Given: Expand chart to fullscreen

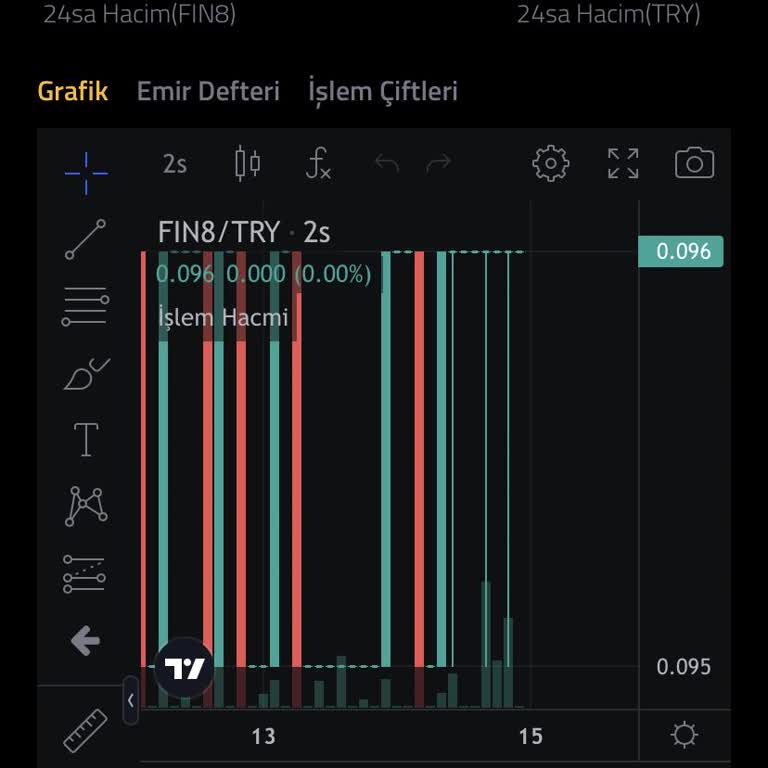Looking at the screenshot, I should tap(623, 163).
